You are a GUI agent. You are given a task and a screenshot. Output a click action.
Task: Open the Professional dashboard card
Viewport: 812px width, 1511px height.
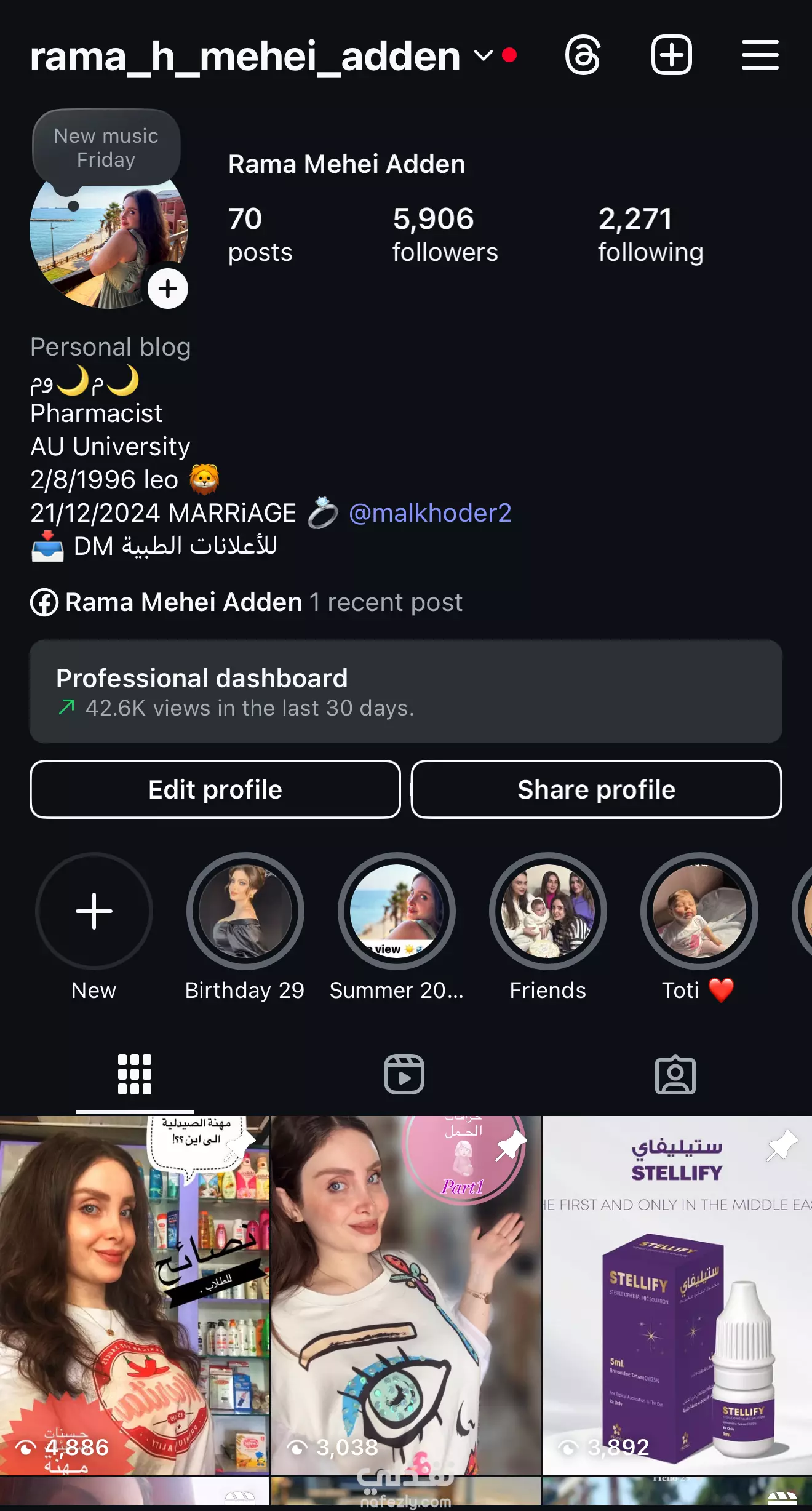(406, 692)
